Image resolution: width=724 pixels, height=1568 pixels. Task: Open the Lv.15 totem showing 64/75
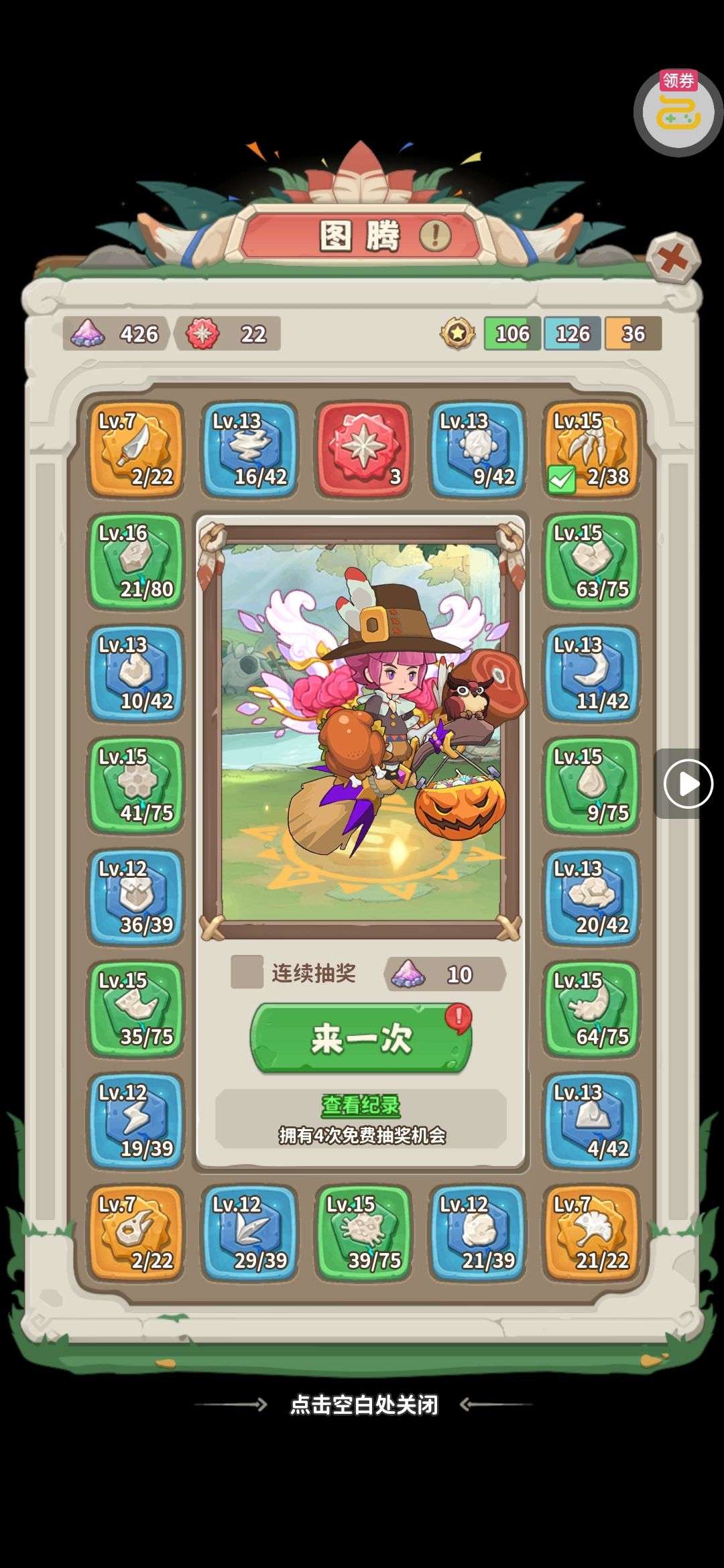point(591,1008)
